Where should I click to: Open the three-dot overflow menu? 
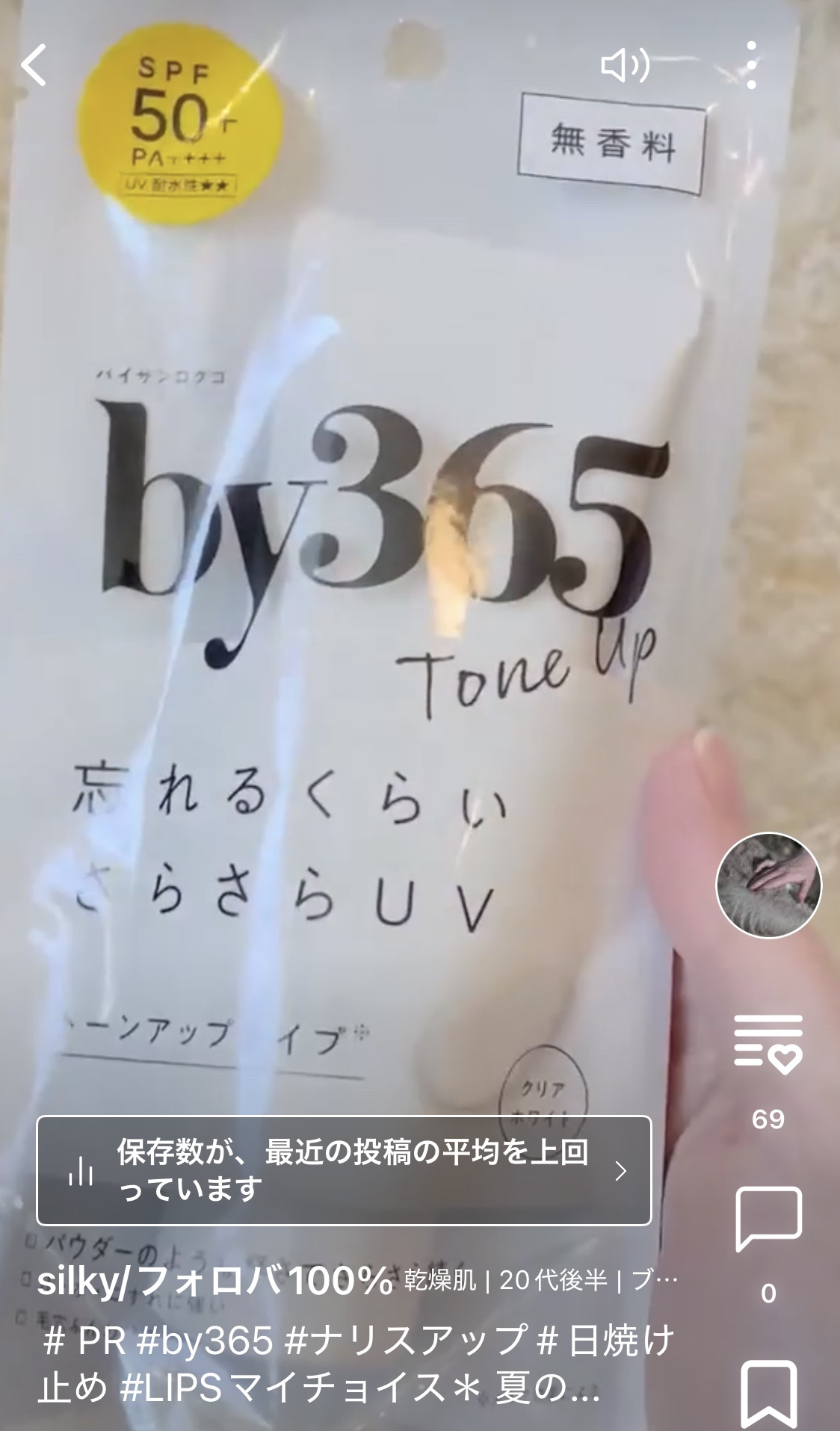point(751,66)
